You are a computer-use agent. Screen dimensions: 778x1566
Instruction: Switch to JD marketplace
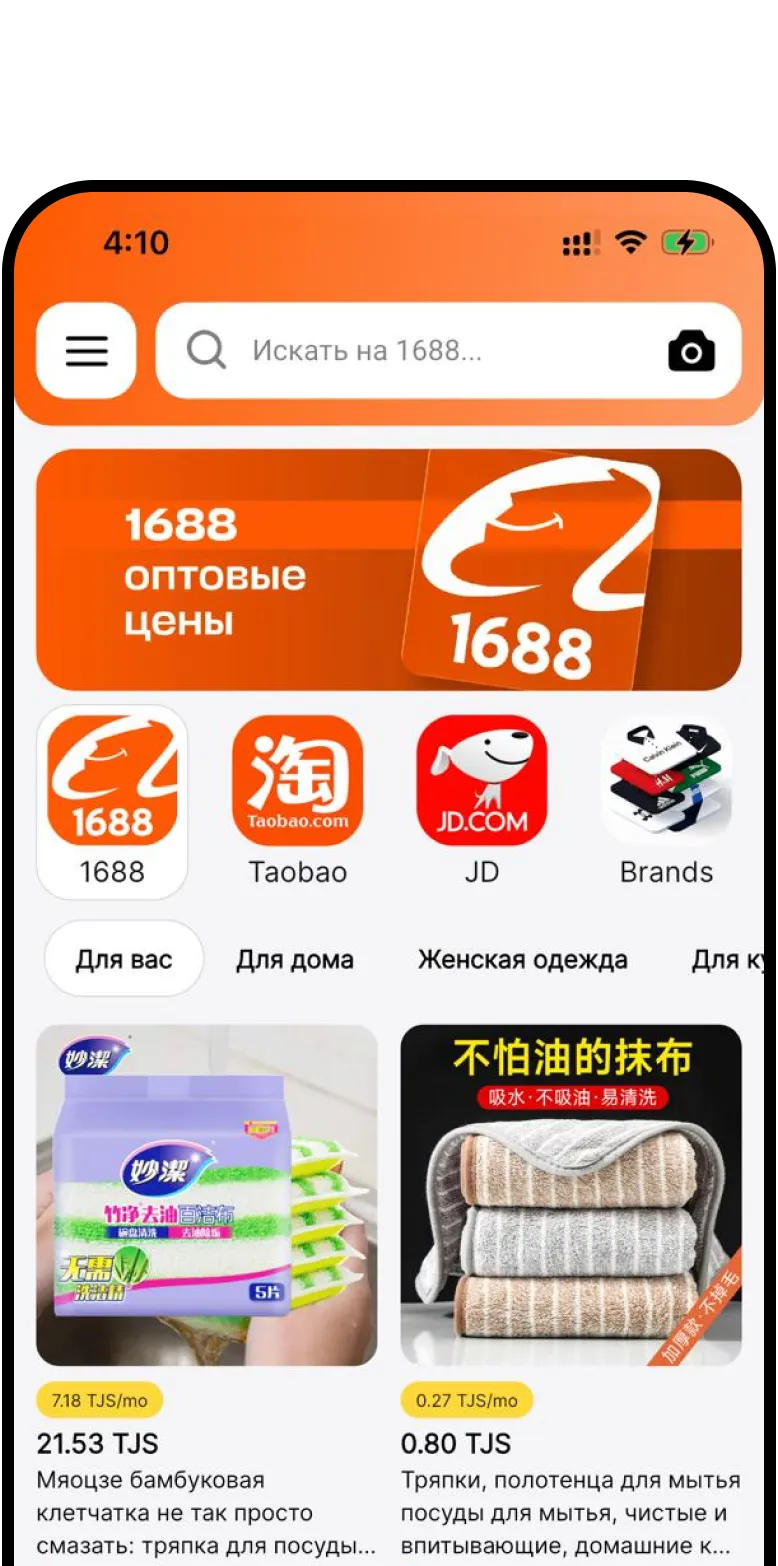click(482, 802)
